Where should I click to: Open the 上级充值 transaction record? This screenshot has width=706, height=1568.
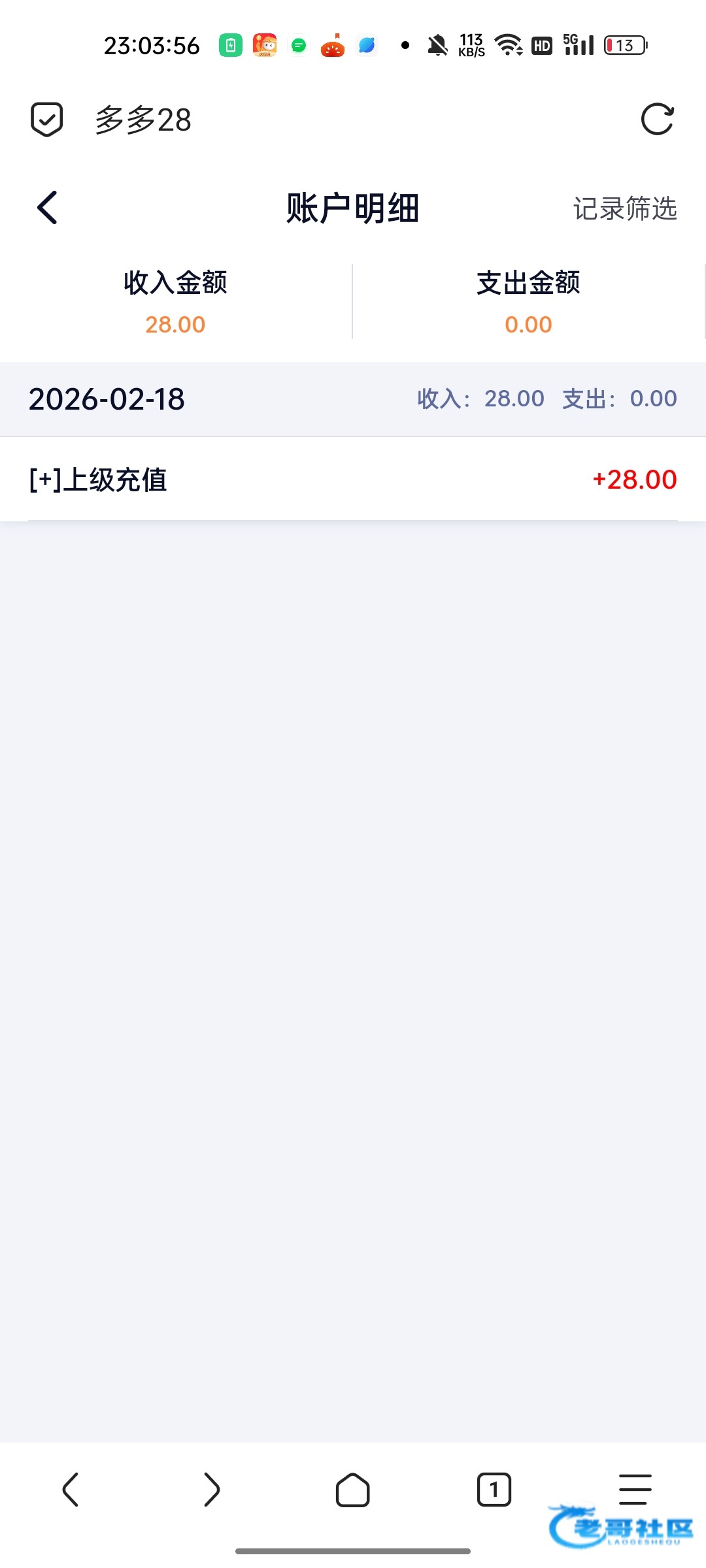point(353,480)
